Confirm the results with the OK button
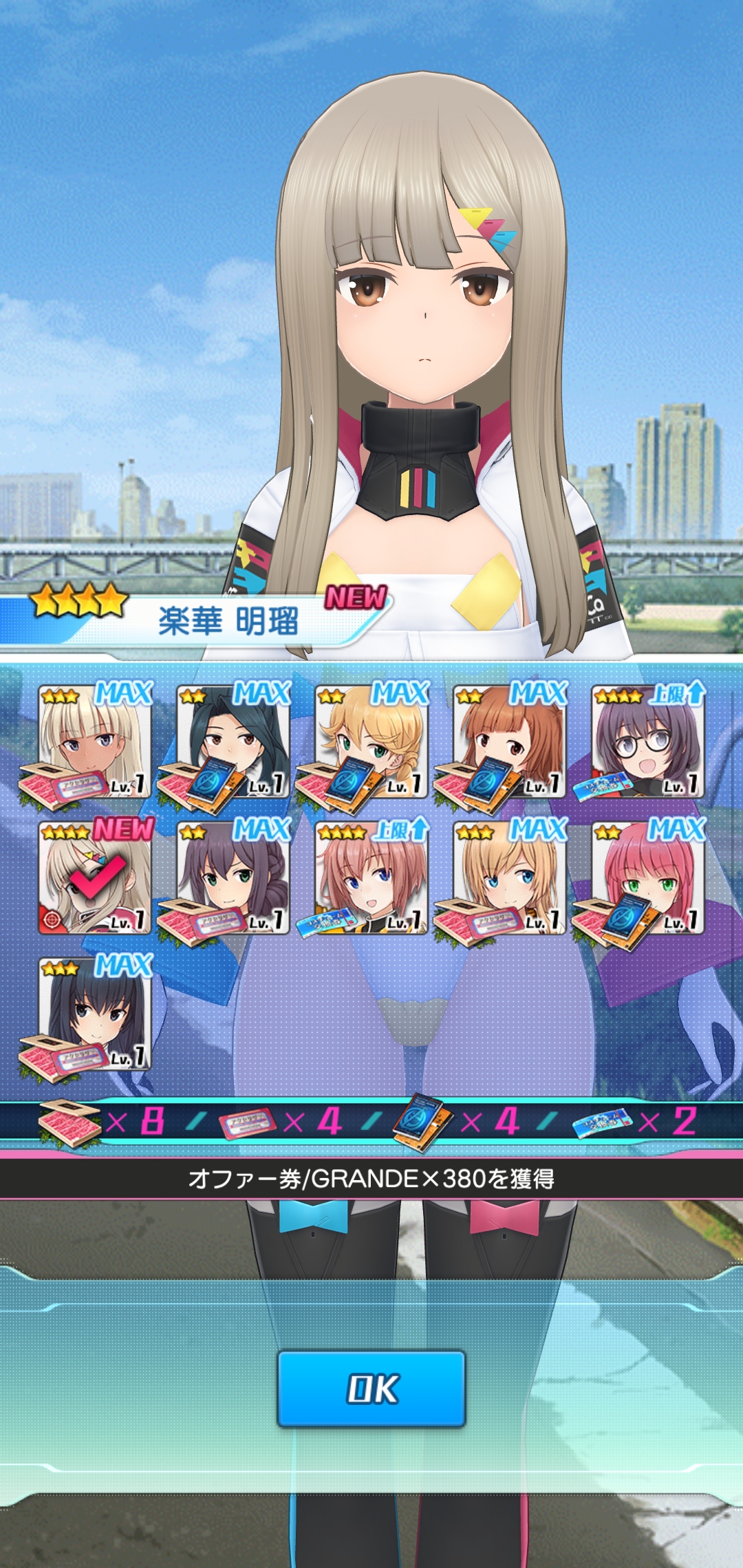The image size is (743, 1568). click(371, 1389)
